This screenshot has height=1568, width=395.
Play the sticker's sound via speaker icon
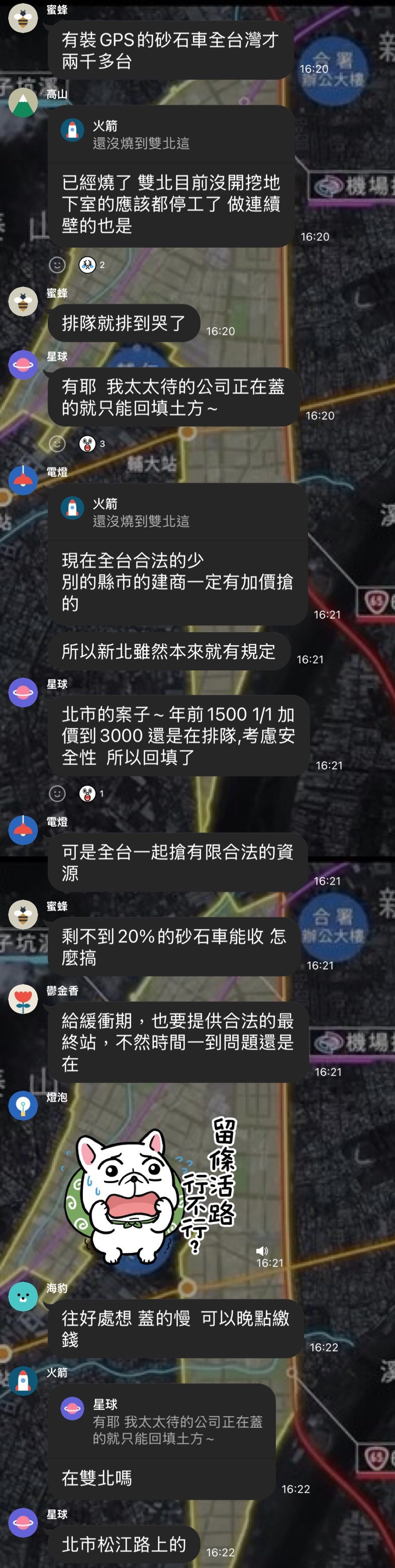[x=262, y=1250]
